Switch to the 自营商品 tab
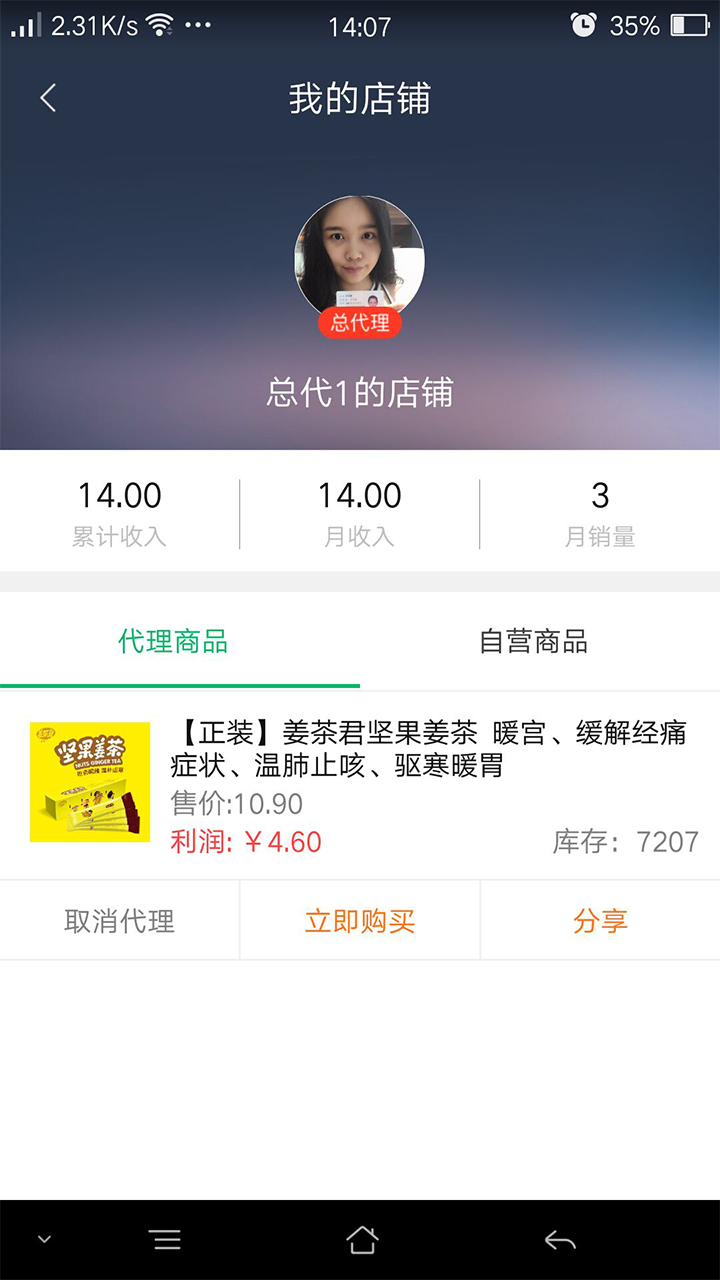 click(533, 641)
